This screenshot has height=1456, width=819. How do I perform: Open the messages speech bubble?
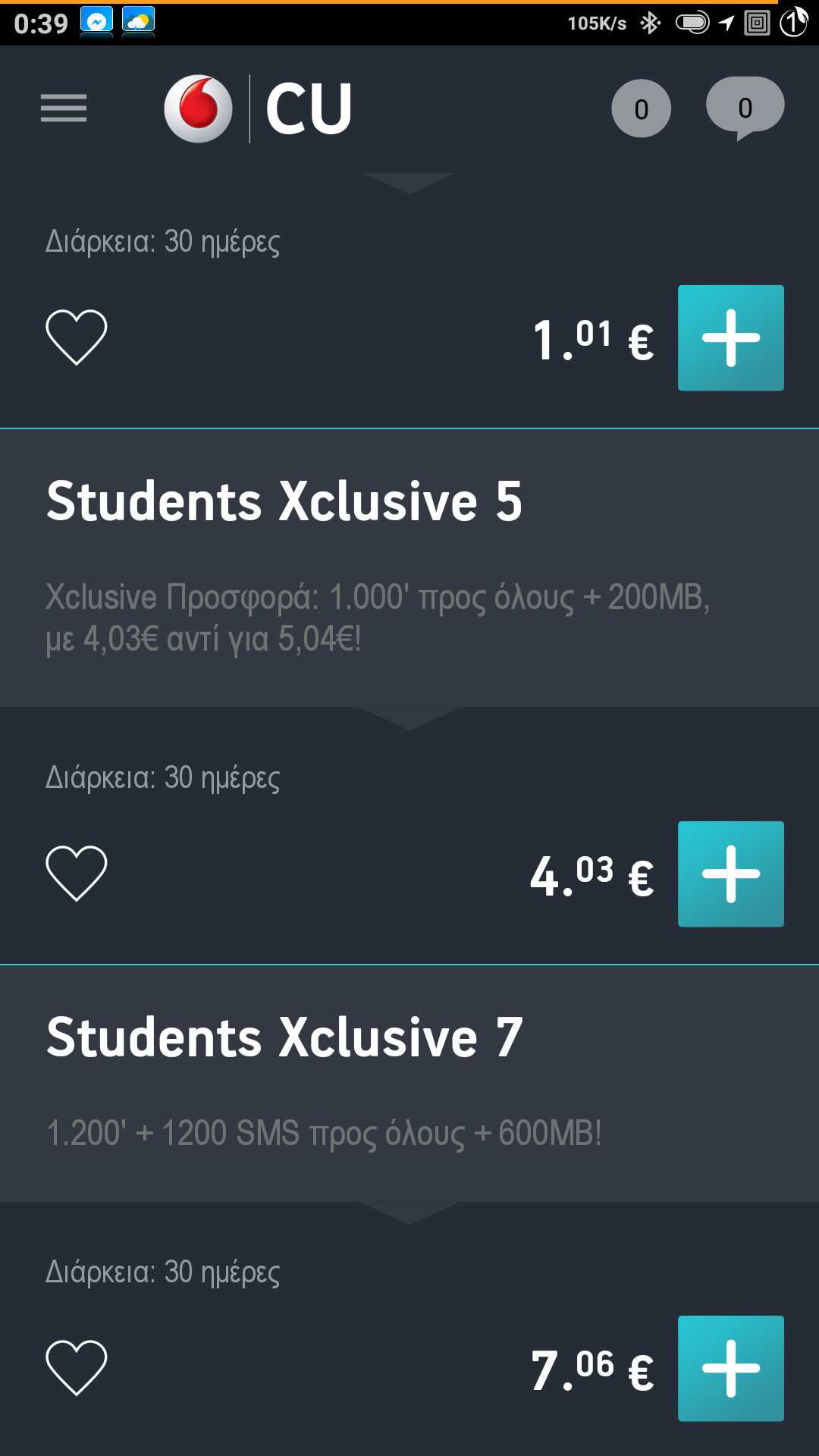point(745,107)
